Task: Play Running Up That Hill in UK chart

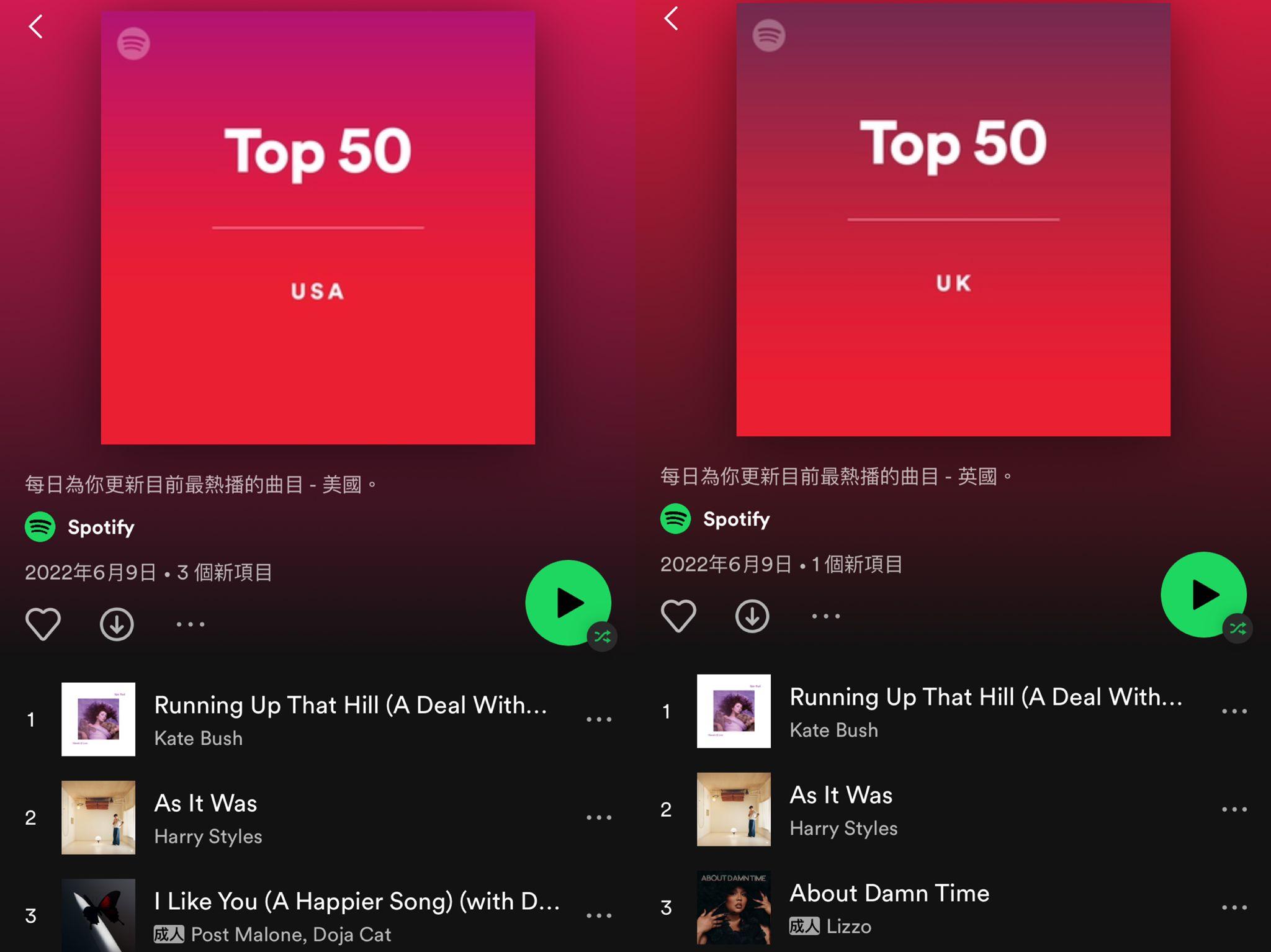Action: point(985,711)
